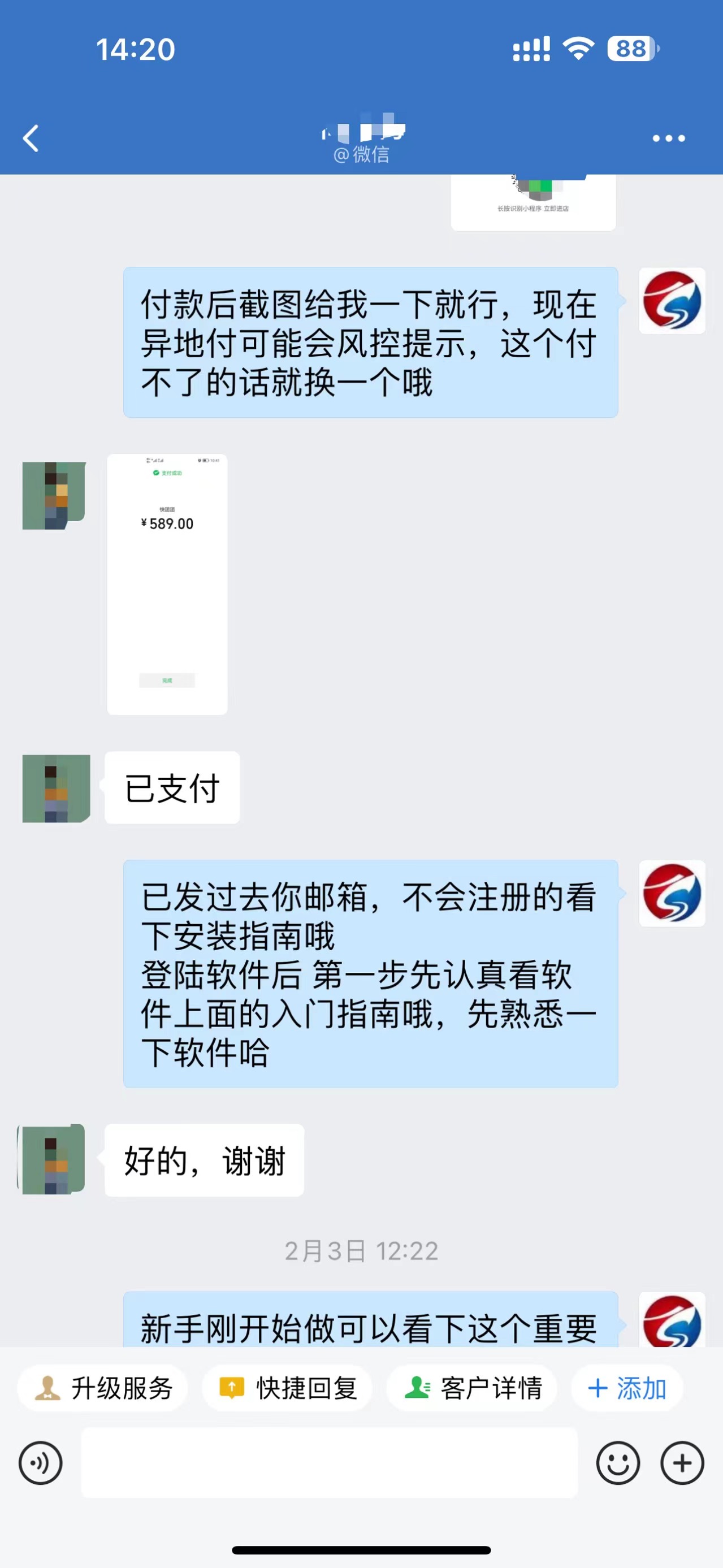Tap the 升级服务 button
The height and width of the screenshot is (1568, 723).
coord(103,1388)
